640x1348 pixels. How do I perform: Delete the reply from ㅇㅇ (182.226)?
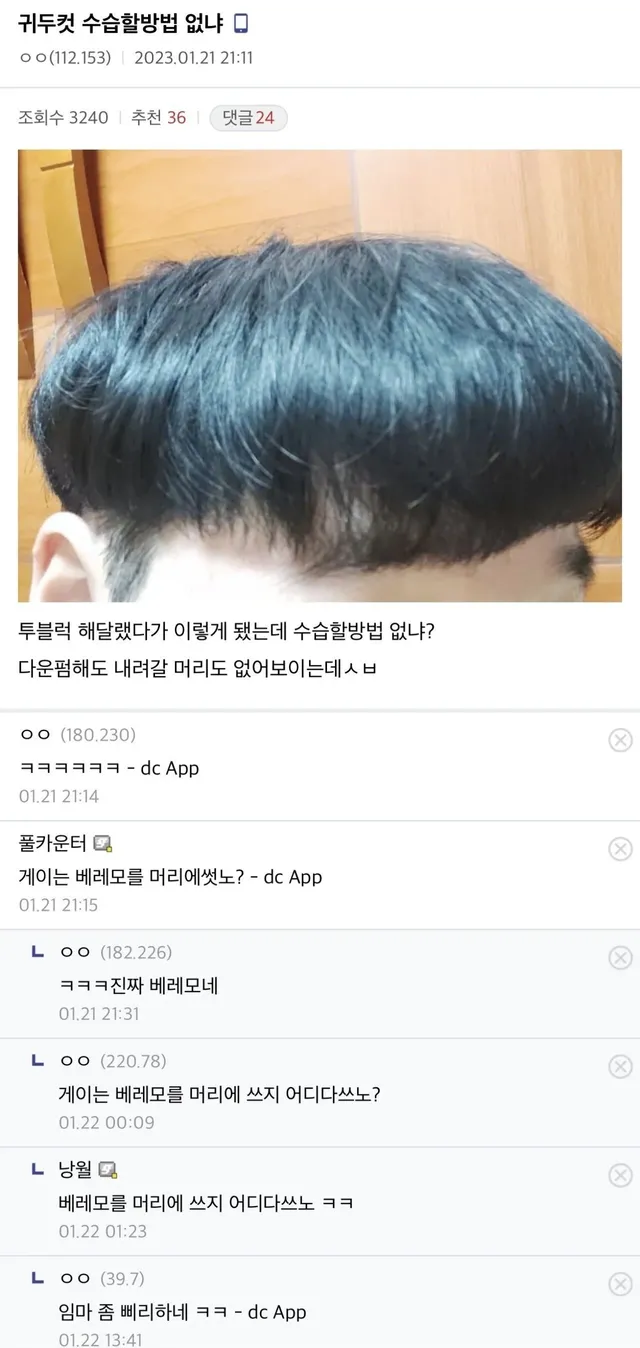pos(620,958)
